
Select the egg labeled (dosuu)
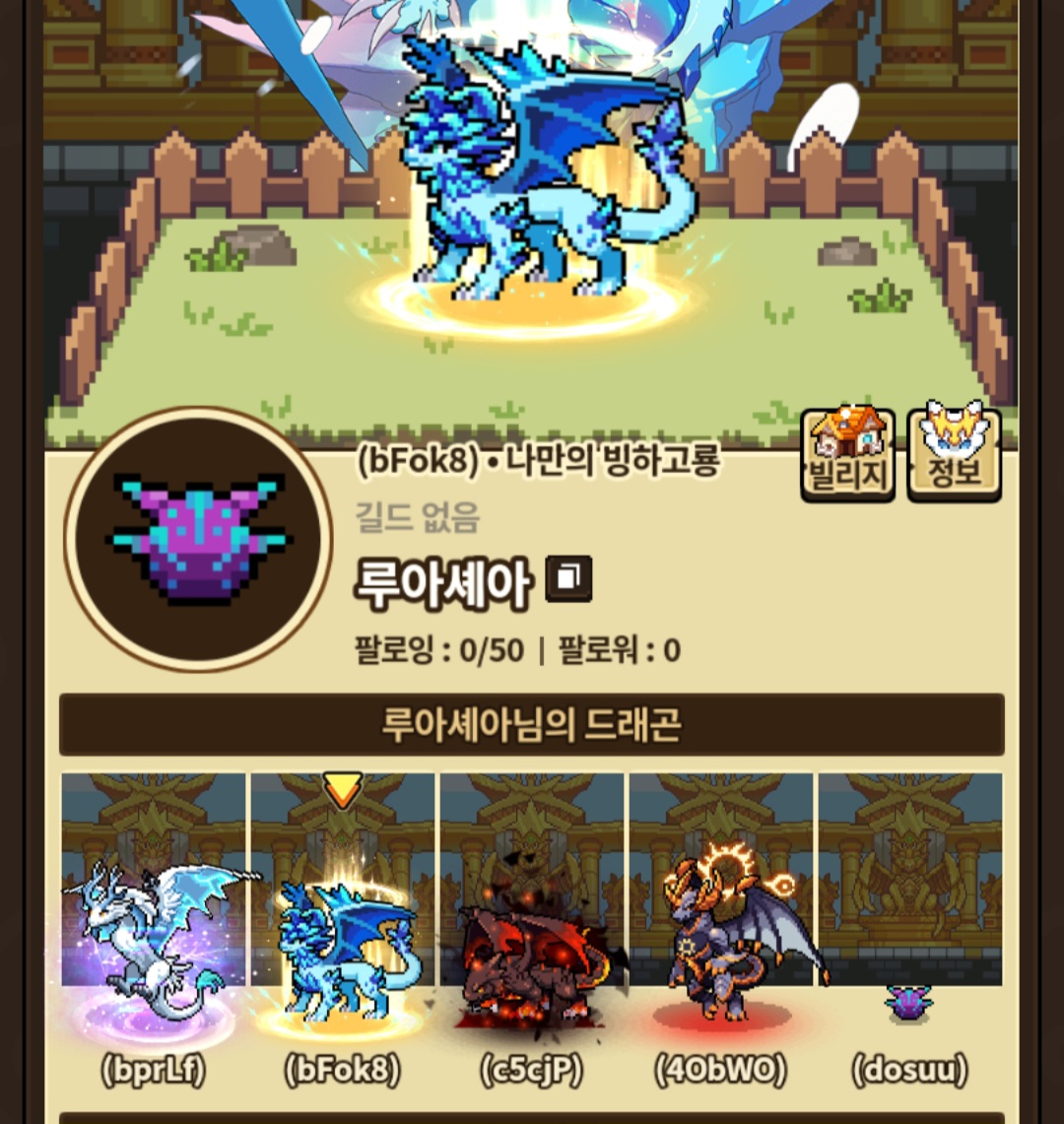pos(910,934)
